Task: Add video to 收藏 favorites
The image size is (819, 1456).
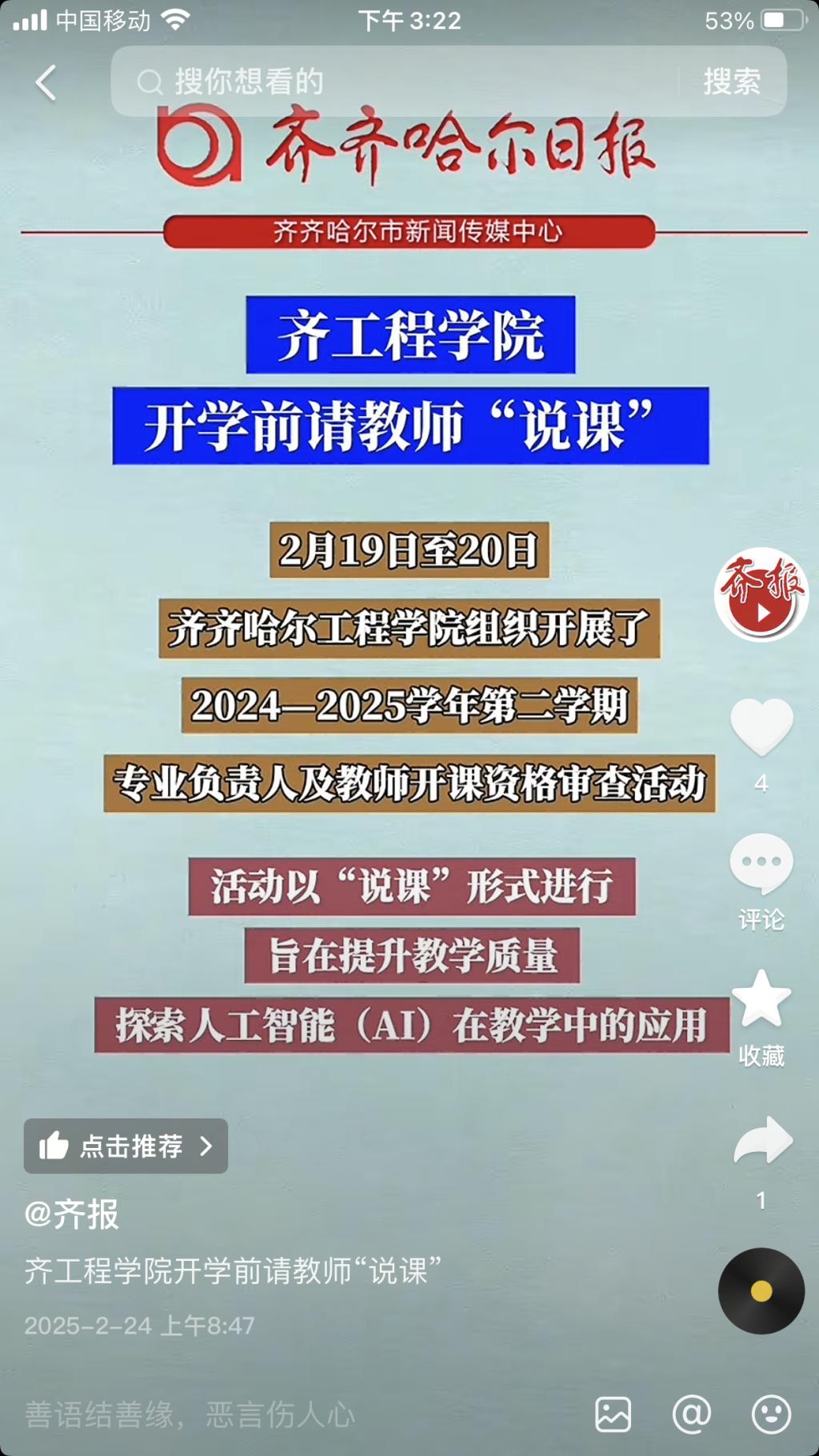Action: click(x=761, y=1000)
